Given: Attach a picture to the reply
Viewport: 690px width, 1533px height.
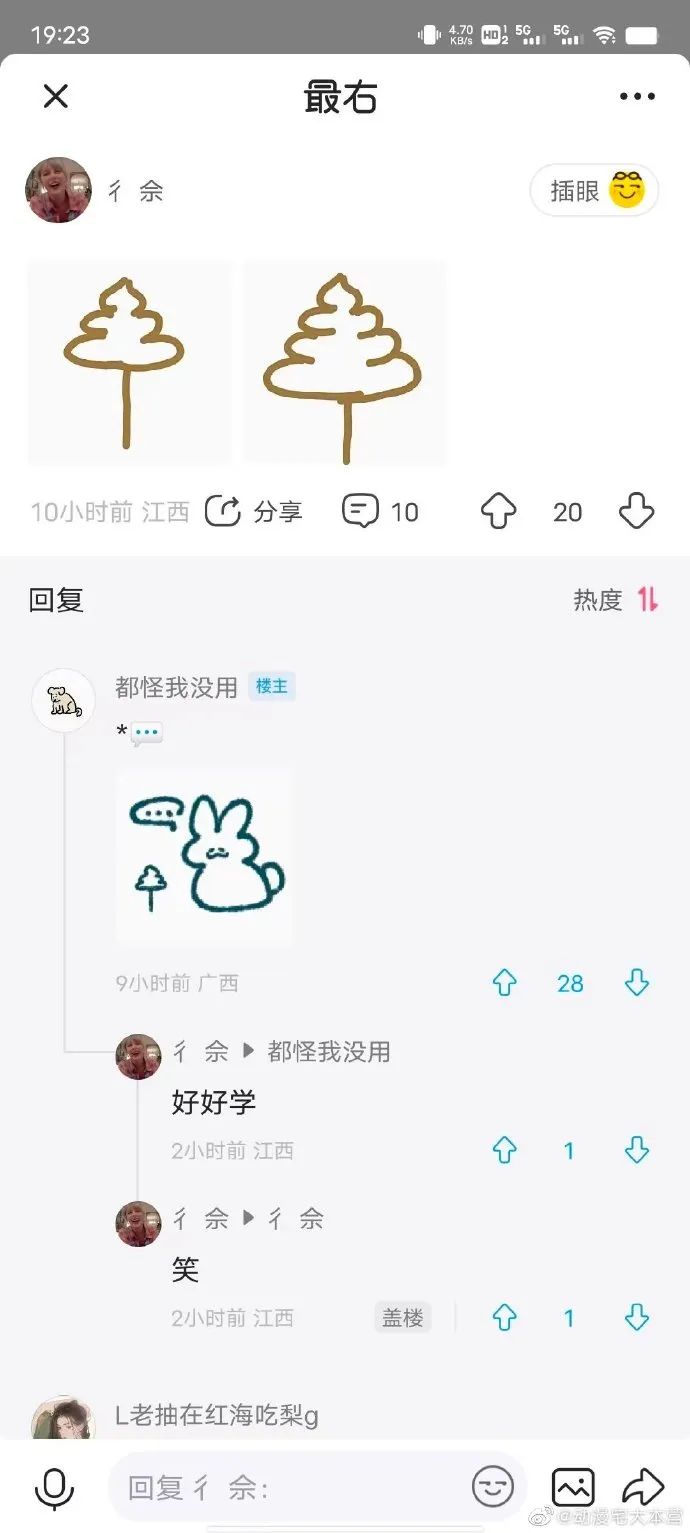Looking at the screenshot, I should tap(573, 1488).
